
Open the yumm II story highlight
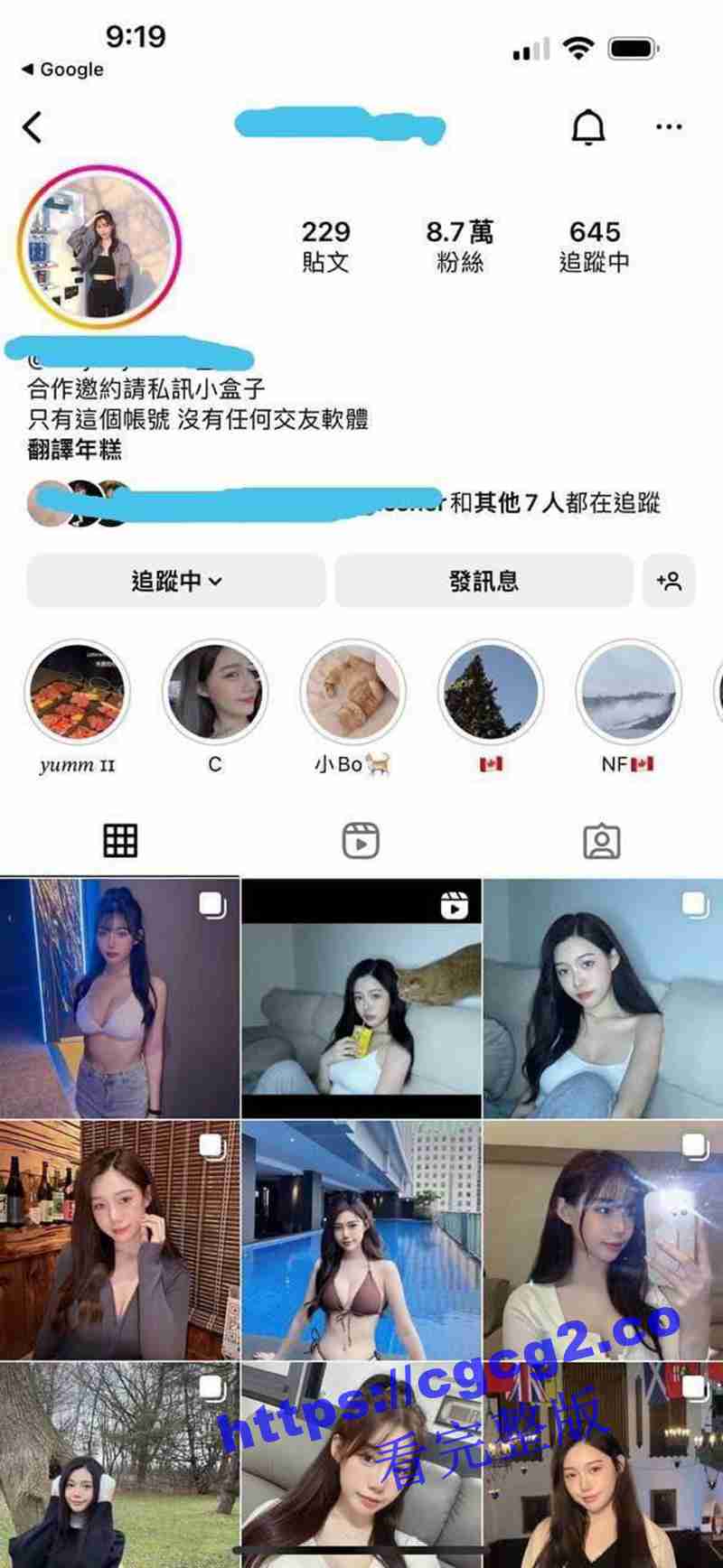[78, 692]
